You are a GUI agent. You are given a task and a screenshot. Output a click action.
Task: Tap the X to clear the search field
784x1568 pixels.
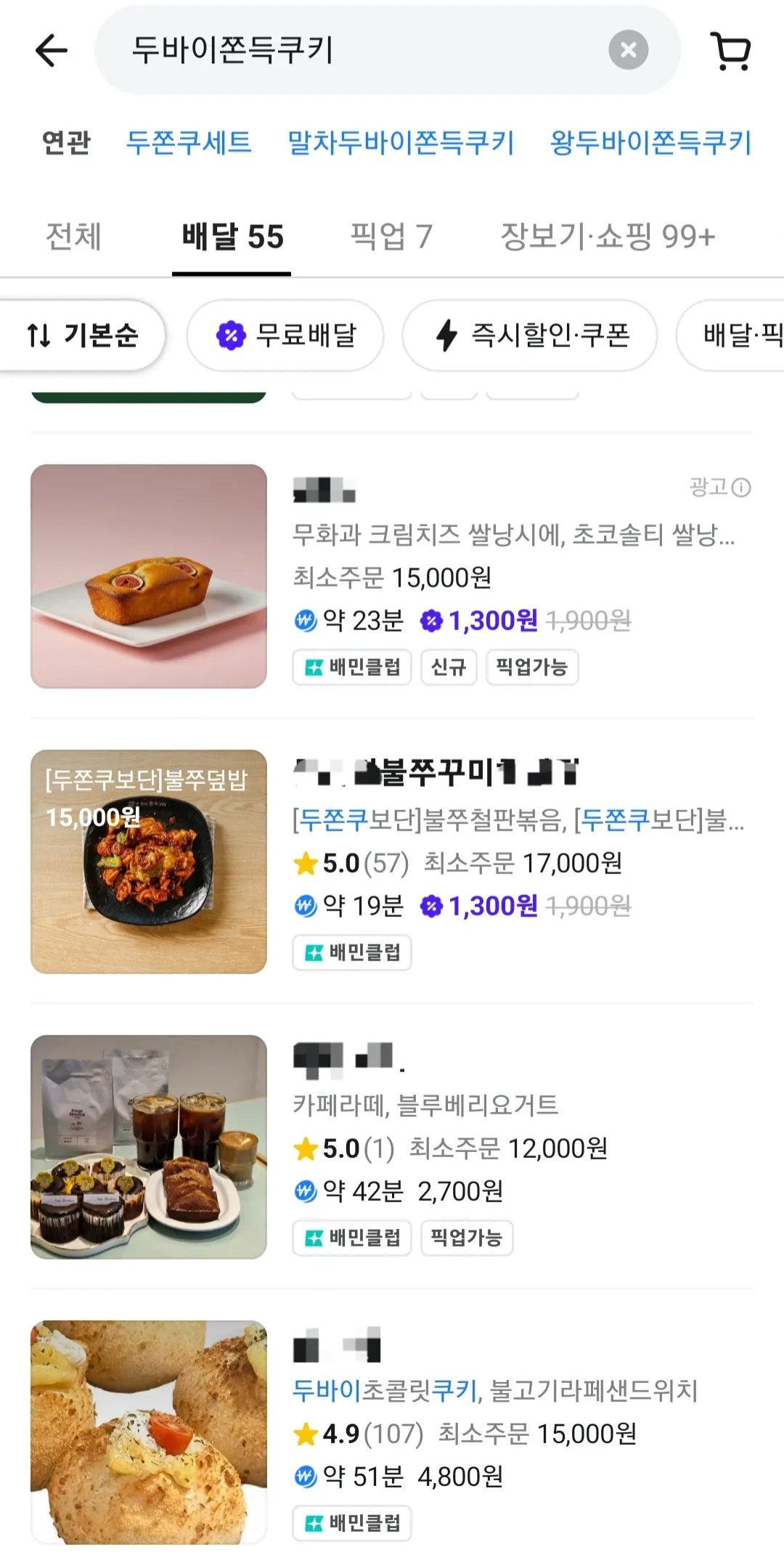[x=626, y=51]
